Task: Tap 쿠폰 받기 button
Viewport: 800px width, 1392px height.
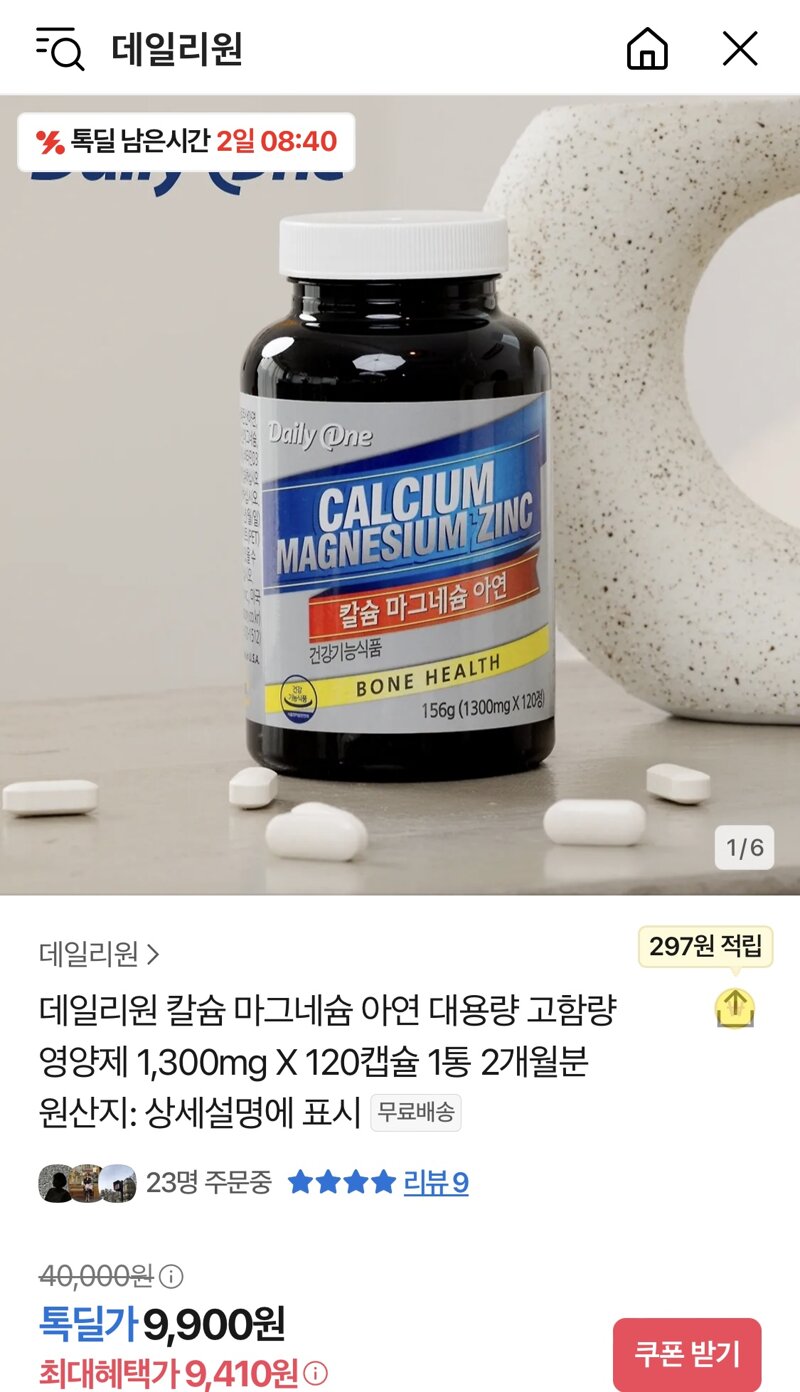Action: point(687,1354)
